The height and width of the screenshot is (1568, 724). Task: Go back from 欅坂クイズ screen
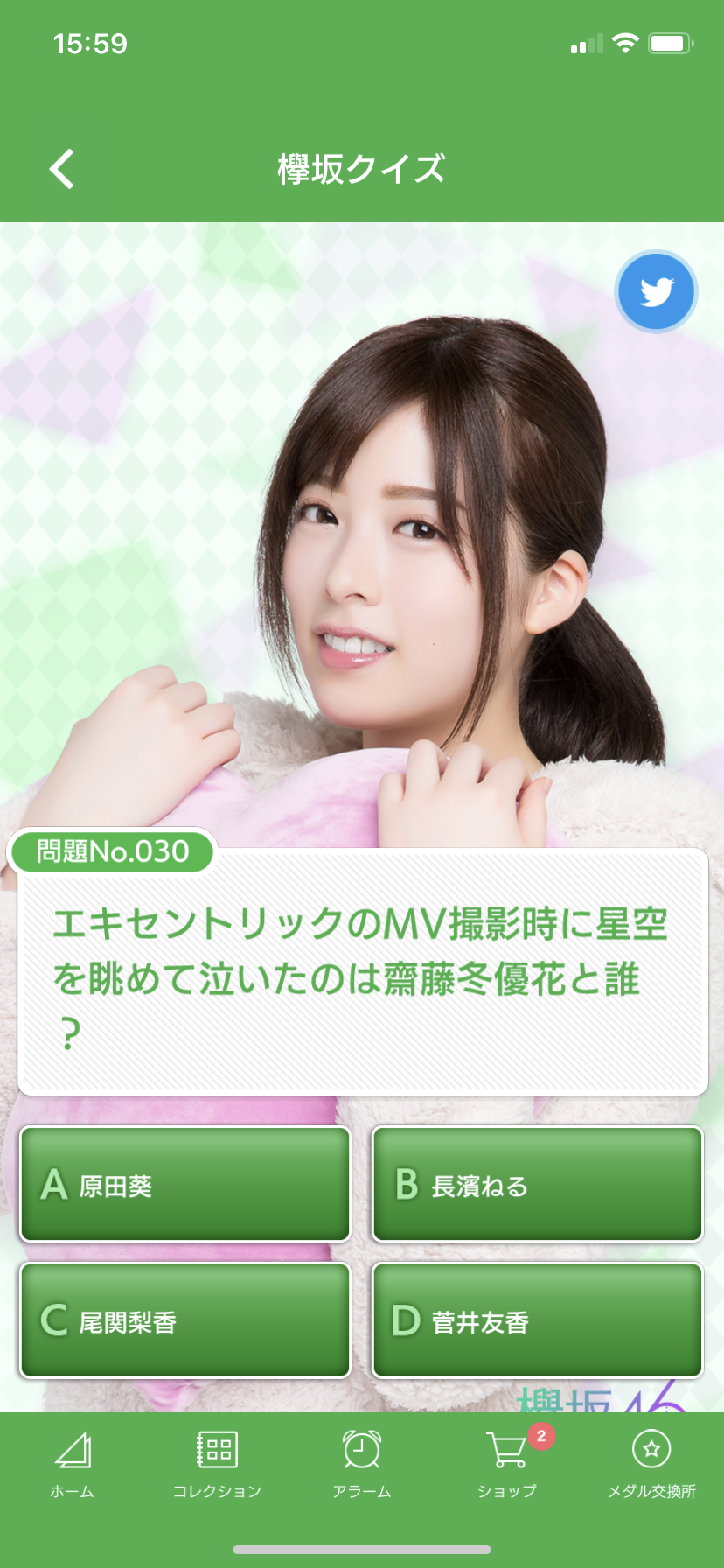click(x=62, y=168)
